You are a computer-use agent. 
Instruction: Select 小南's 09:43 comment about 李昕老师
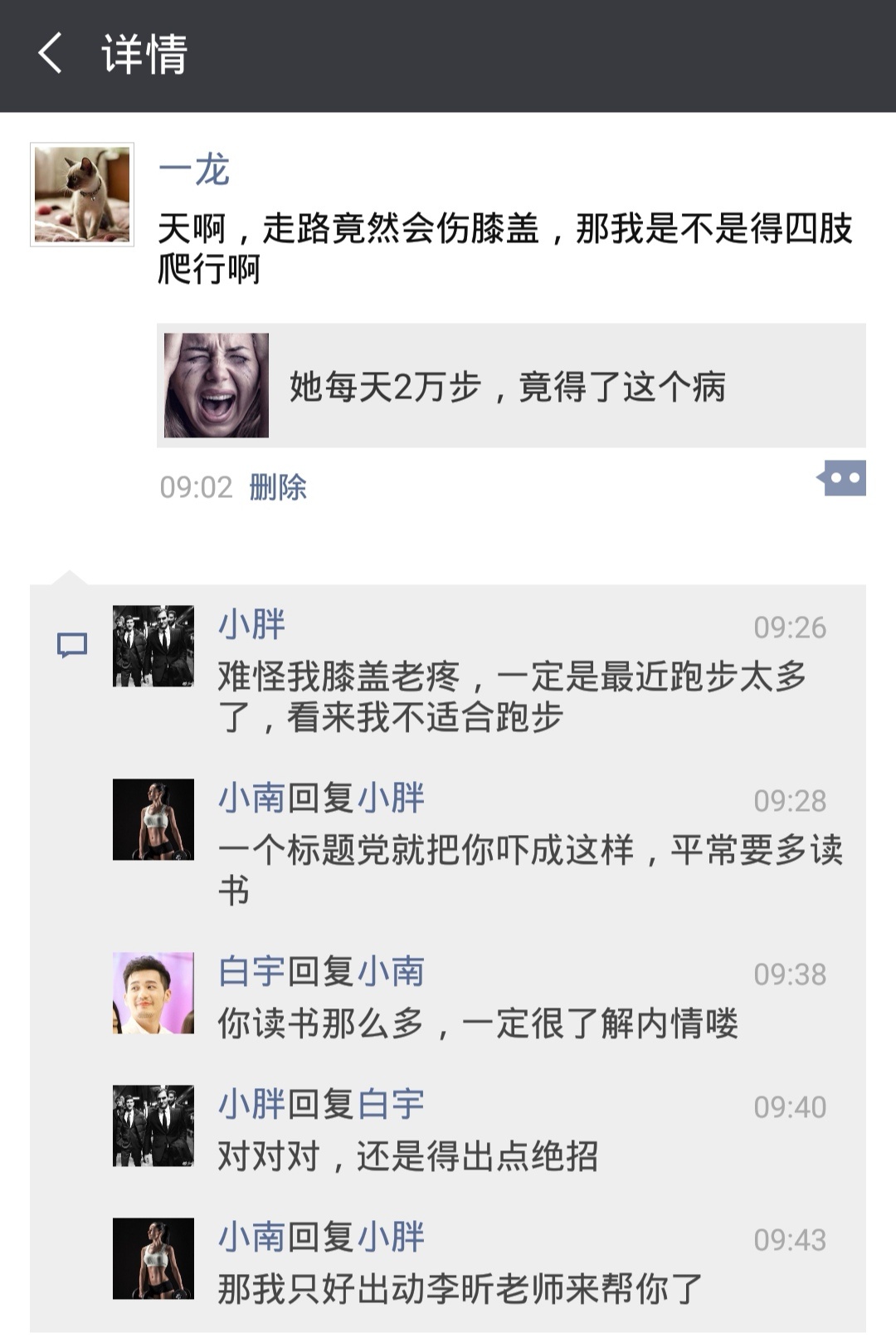click(x=460, y=1289)
